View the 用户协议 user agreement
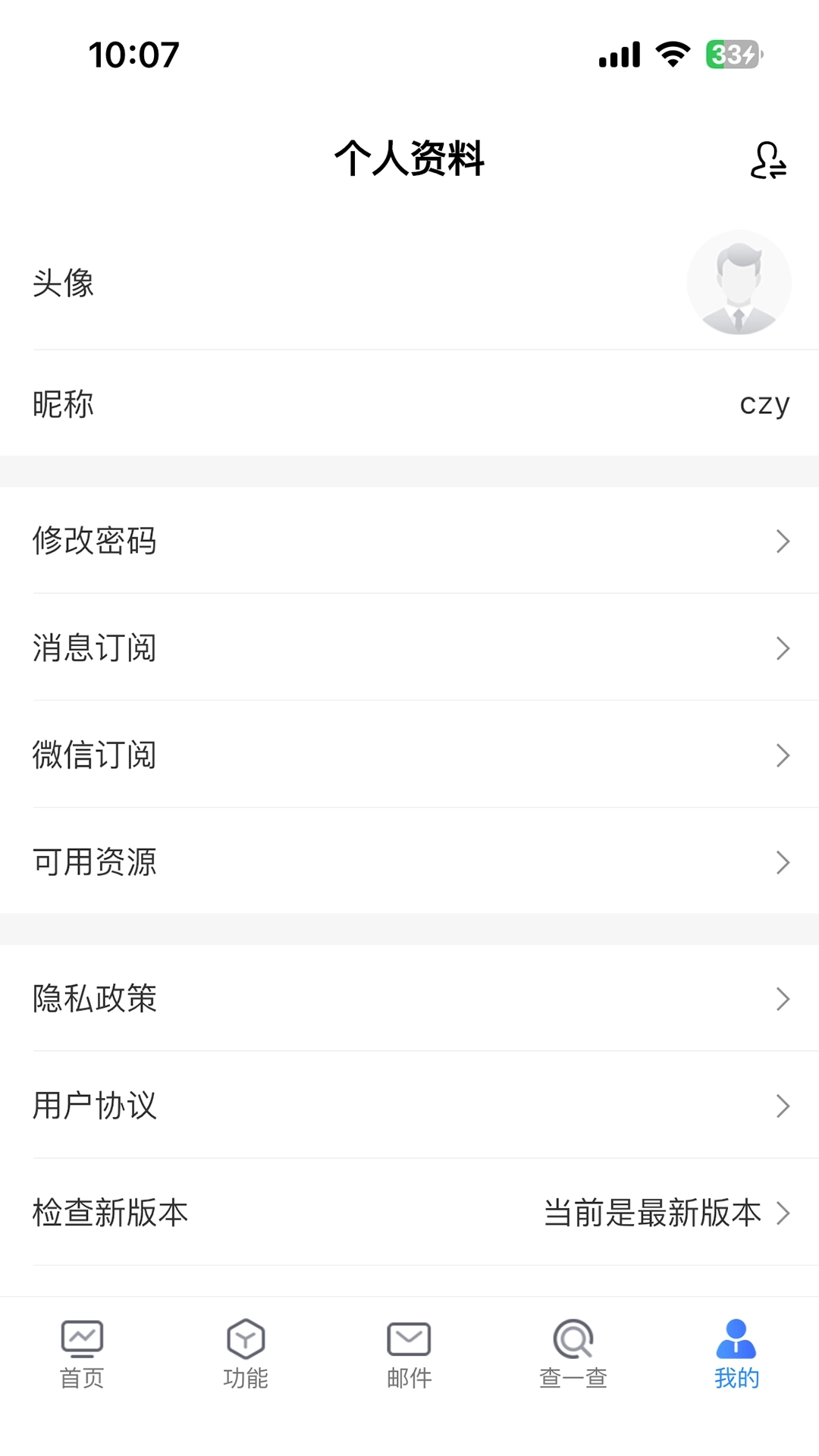 [409, 1106]
